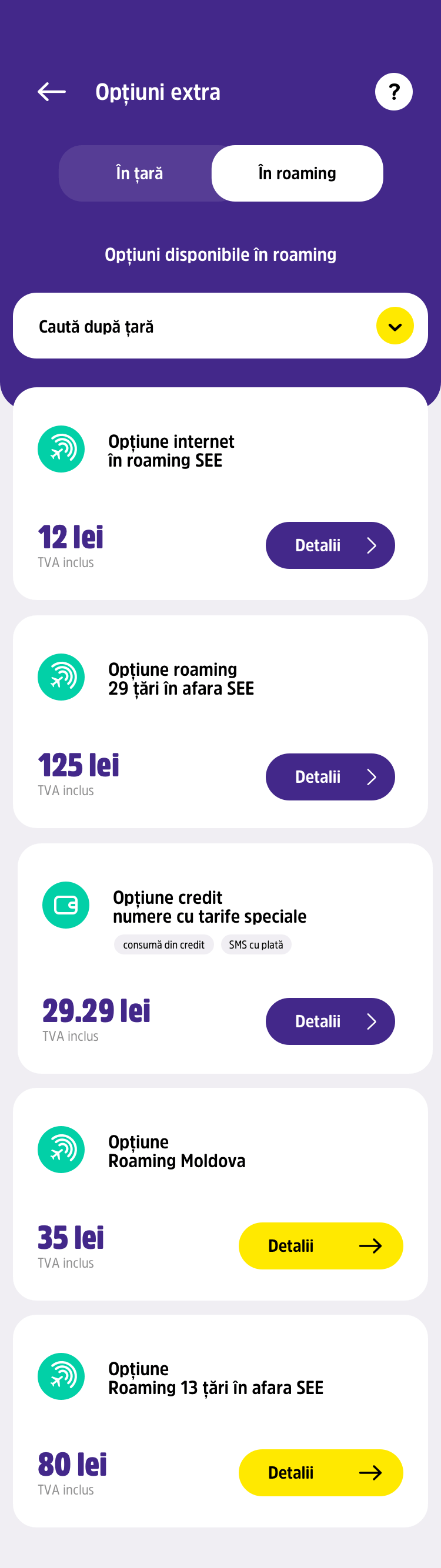Tap Detalii for numere cu tarife speciale
This screenshot has width=441, height=1568.
point(330,1021)
